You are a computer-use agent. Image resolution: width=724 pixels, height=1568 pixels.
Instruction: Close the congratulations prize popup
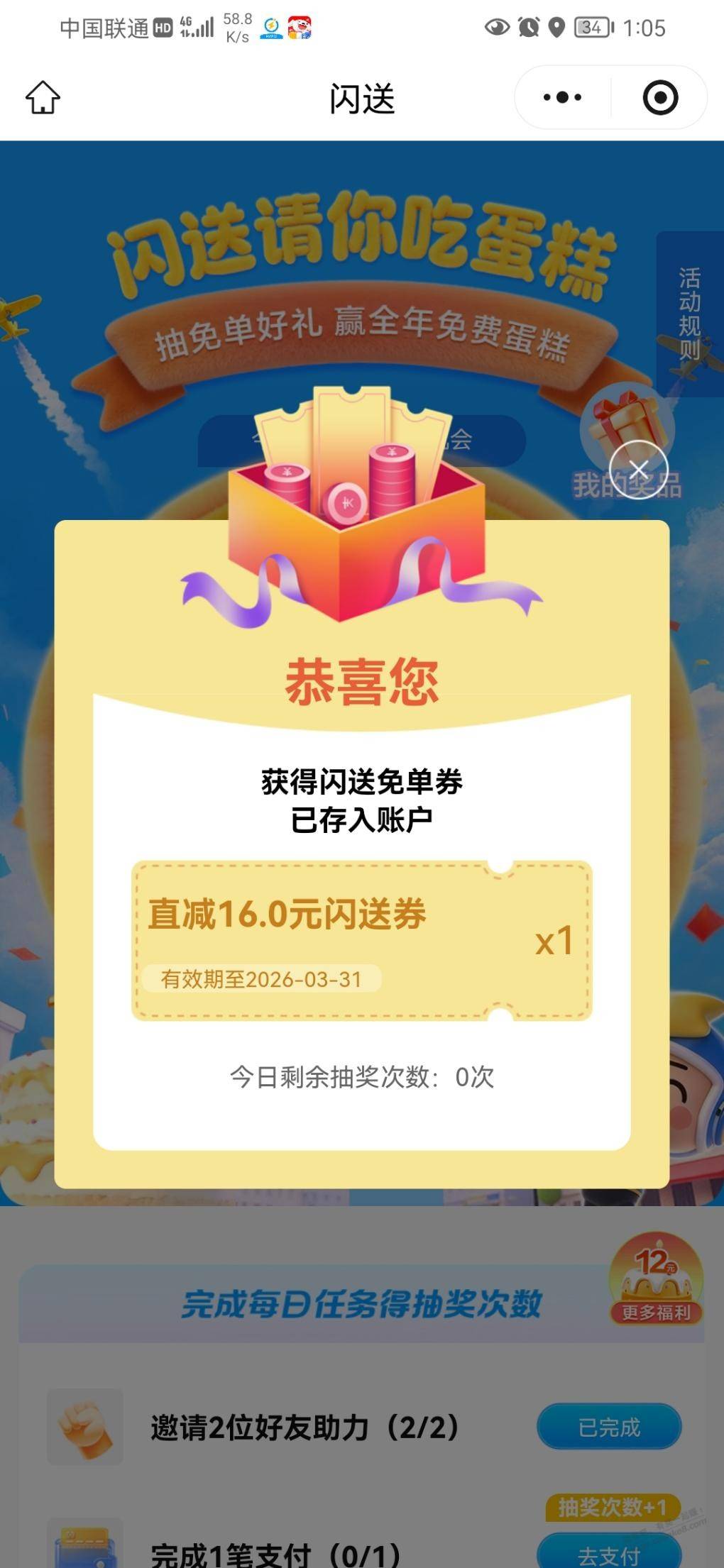[638, 470]
